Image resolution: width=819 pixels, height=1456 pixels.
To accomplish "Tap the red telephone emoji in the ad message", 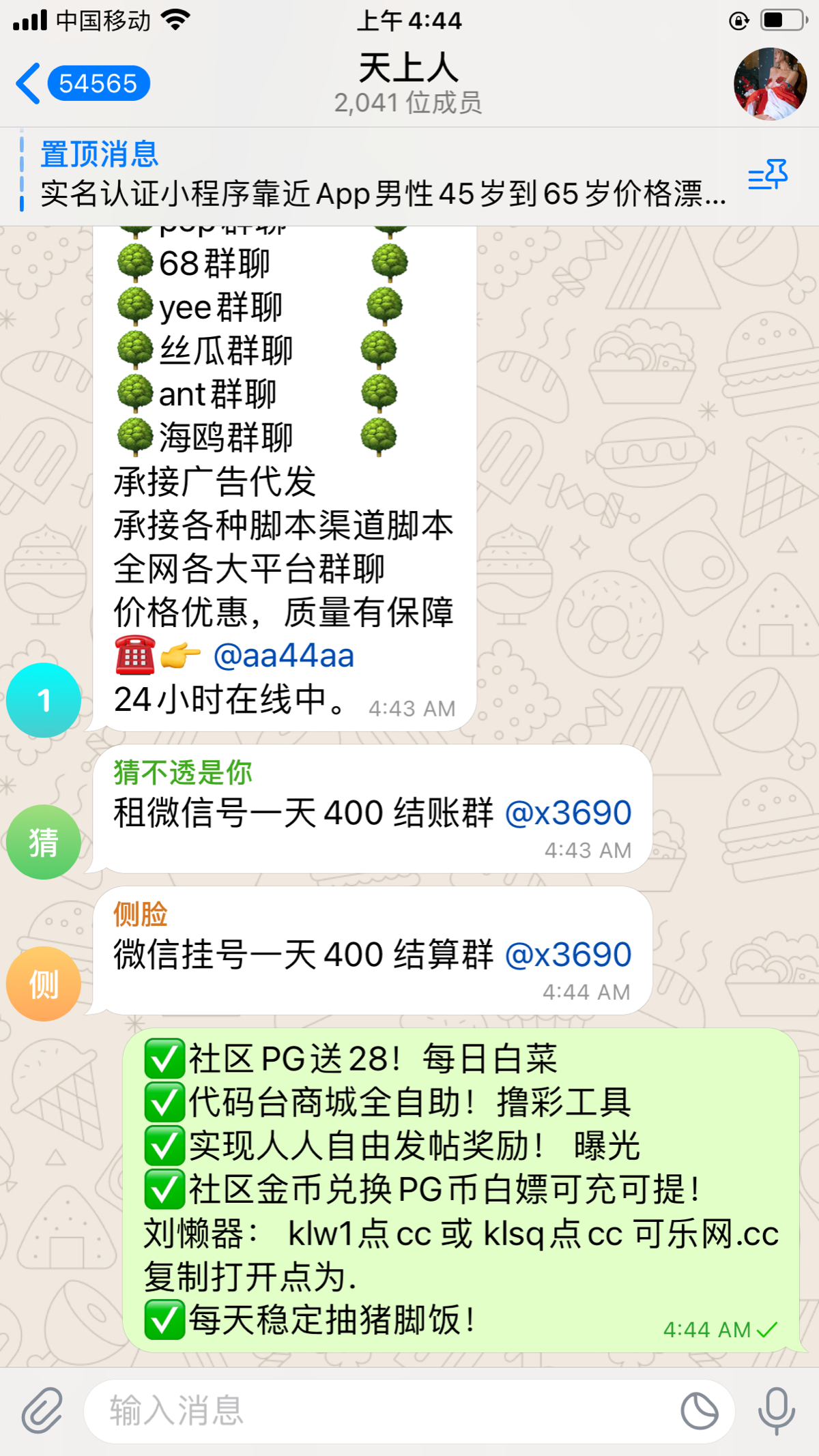I will [136, 654].
